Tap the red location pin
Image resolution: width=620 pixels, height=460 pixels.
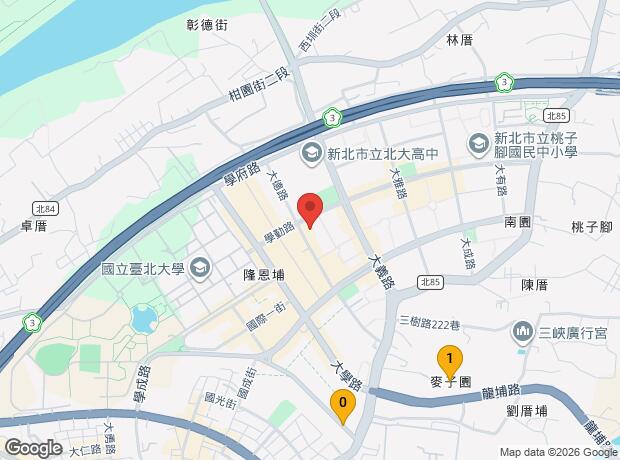pos(310,210)
